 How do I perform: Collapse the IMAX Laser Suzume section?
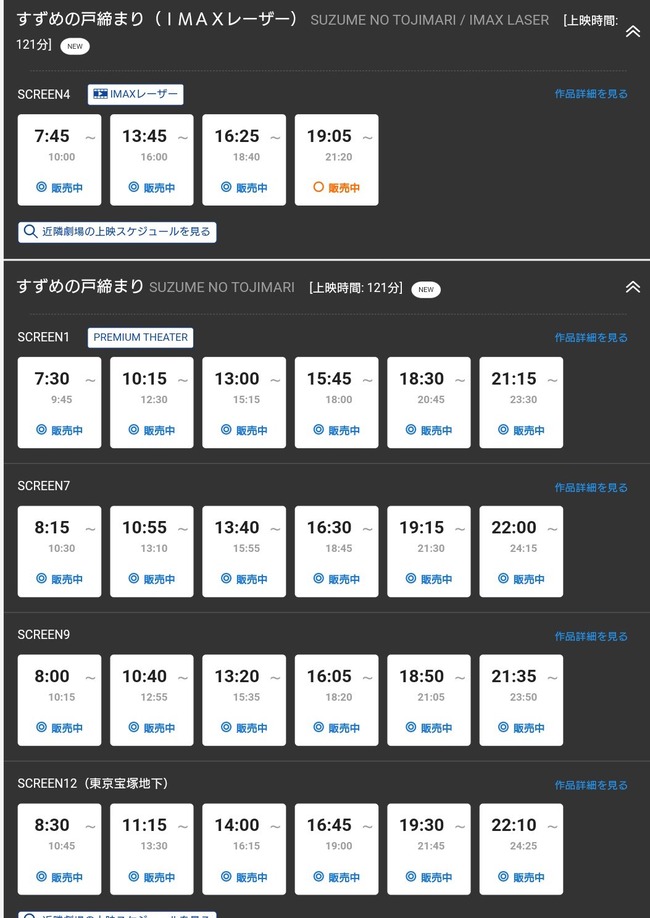pos(632,31)
